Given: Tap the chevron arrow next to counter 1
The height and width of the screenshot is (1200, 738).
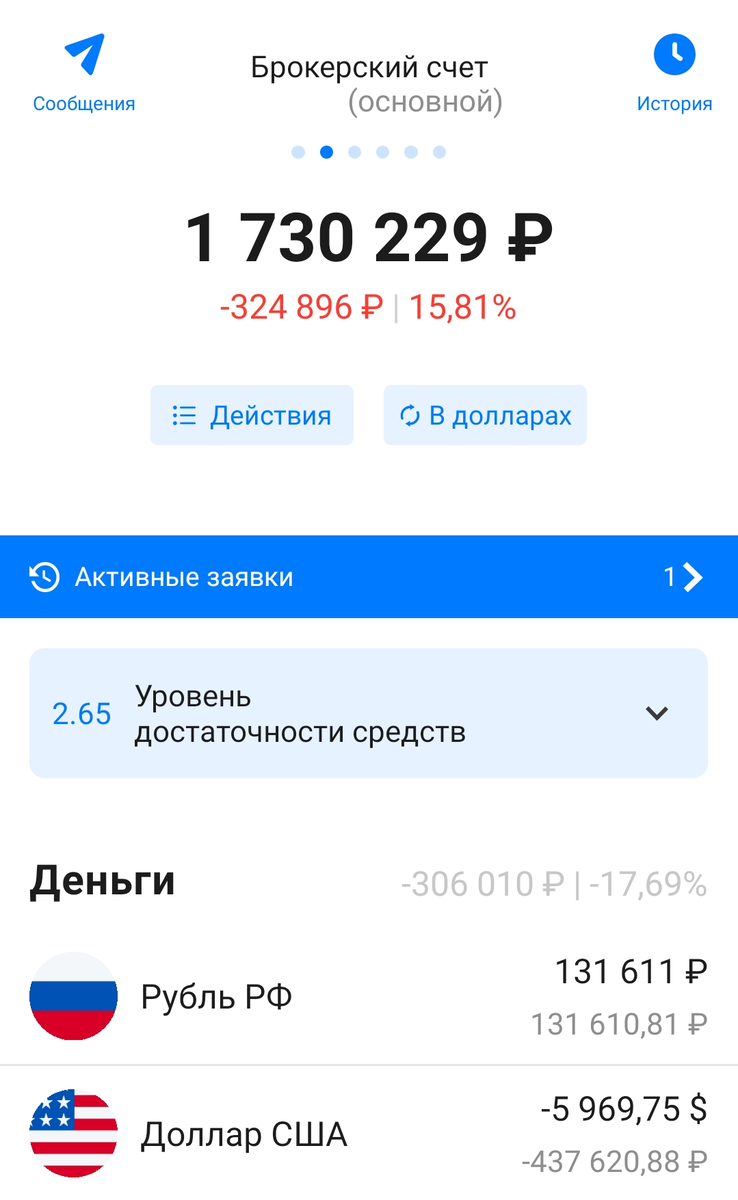Looking at the screenshot, I should click(x=692, y=576).
